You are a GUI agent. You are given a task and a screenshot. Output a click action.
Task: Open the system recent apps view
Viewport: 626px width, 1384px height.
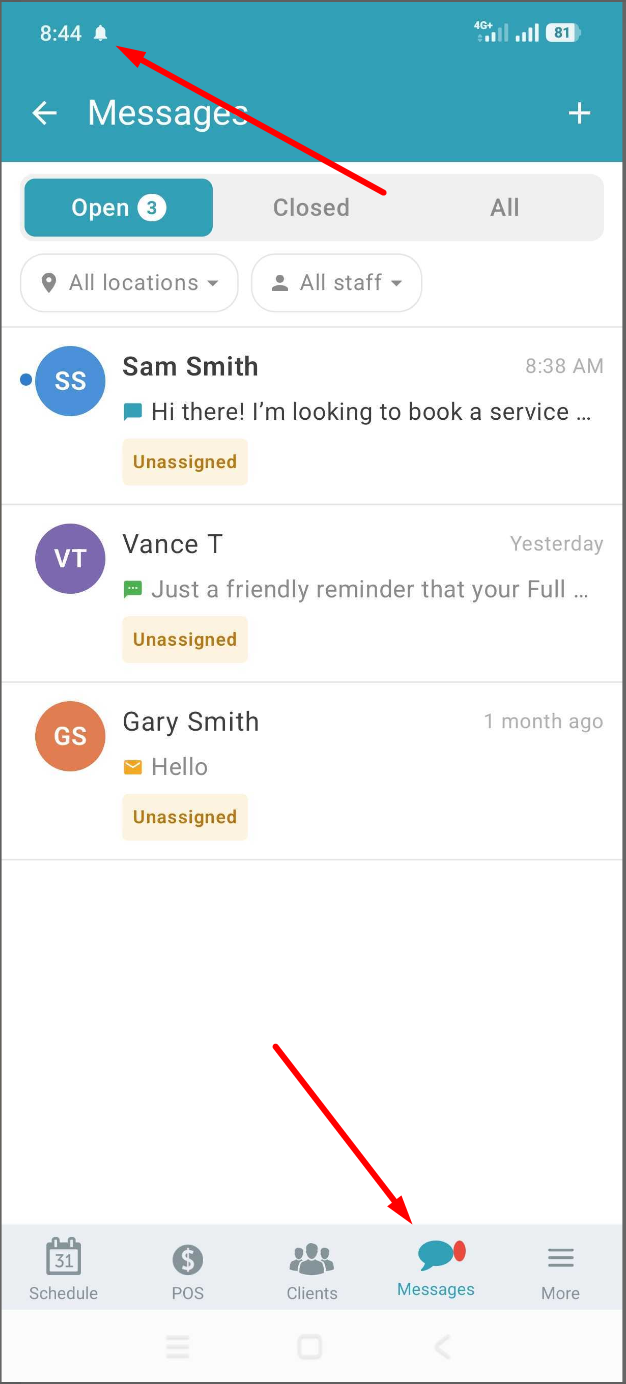point(178,1347)
